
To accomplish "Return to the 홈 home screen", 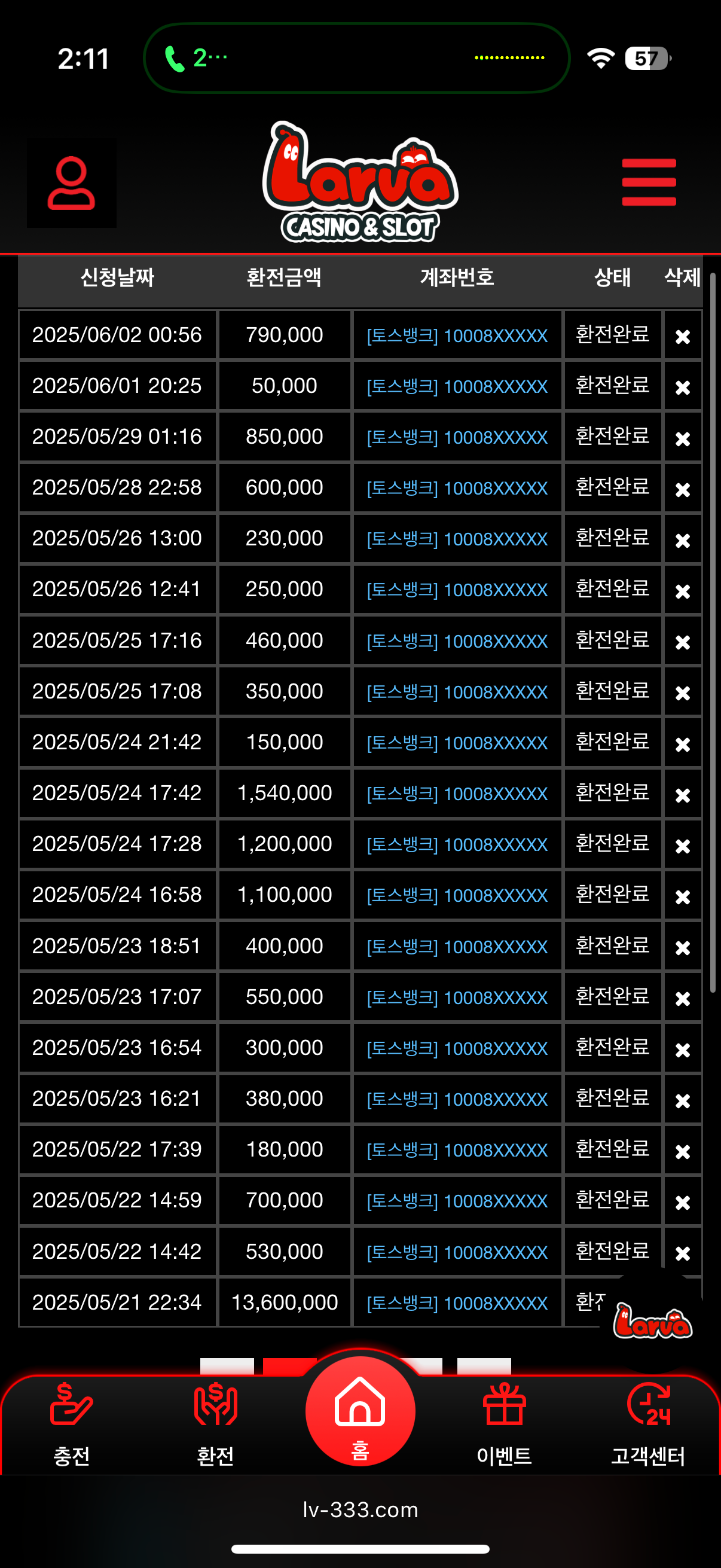I will coord(360,1412).
